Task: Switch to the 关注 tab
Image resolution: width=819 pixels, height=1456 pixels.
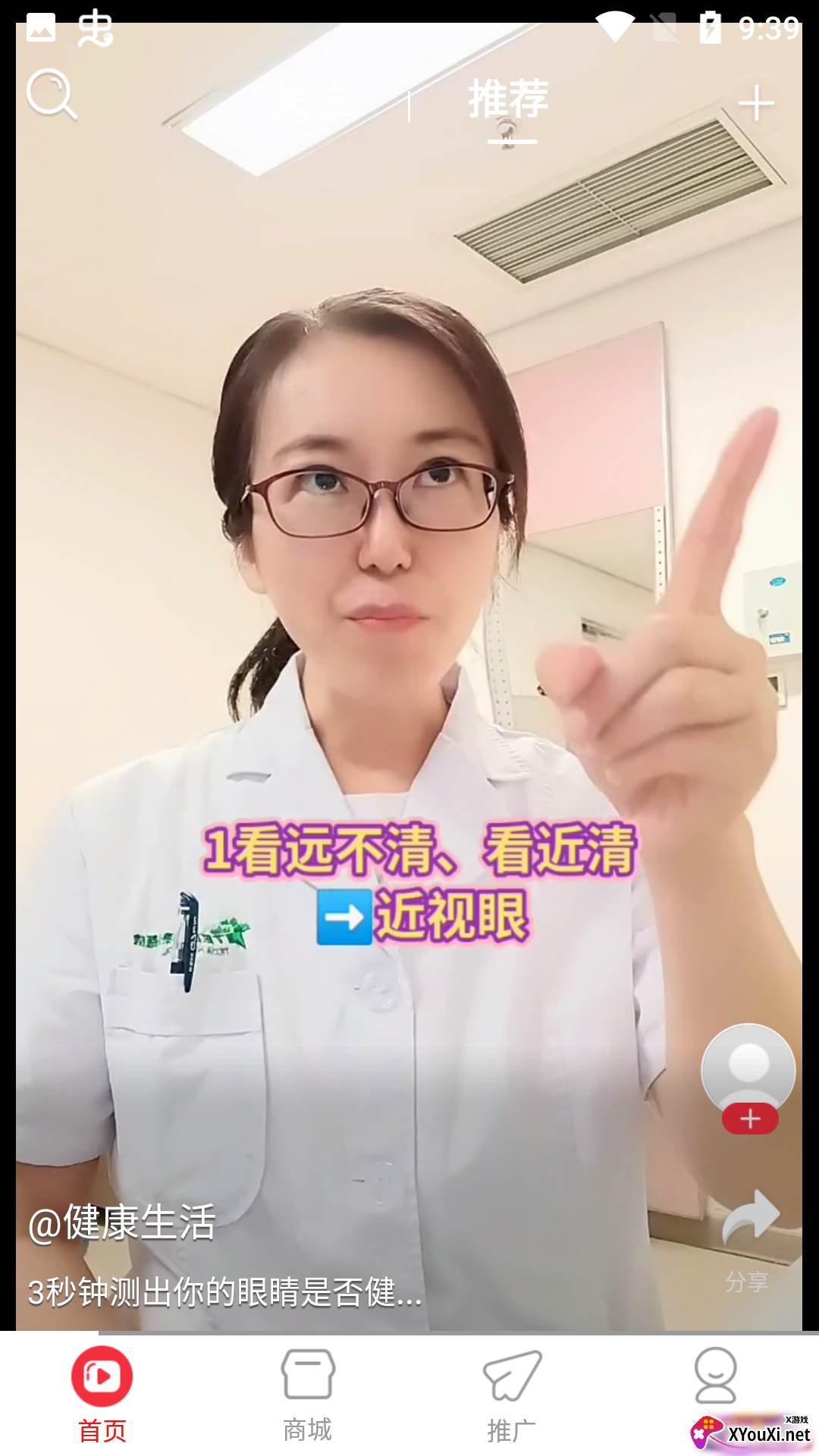Action: point(312,99)
